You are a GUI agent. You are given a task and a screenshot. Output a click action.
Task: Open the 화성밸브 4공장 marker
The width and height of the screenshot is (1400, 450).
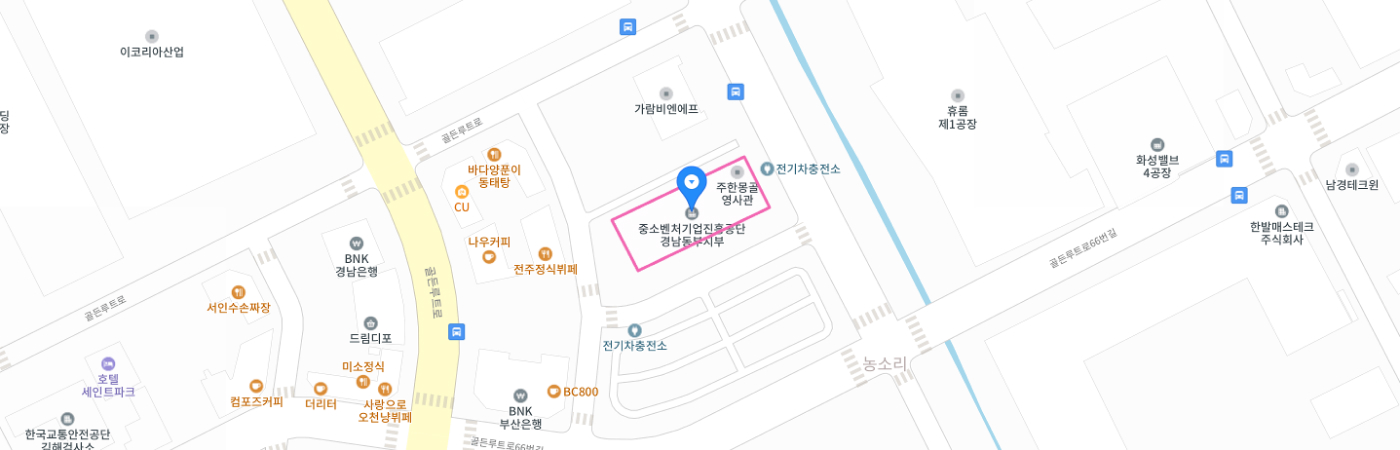point(1157,145)
